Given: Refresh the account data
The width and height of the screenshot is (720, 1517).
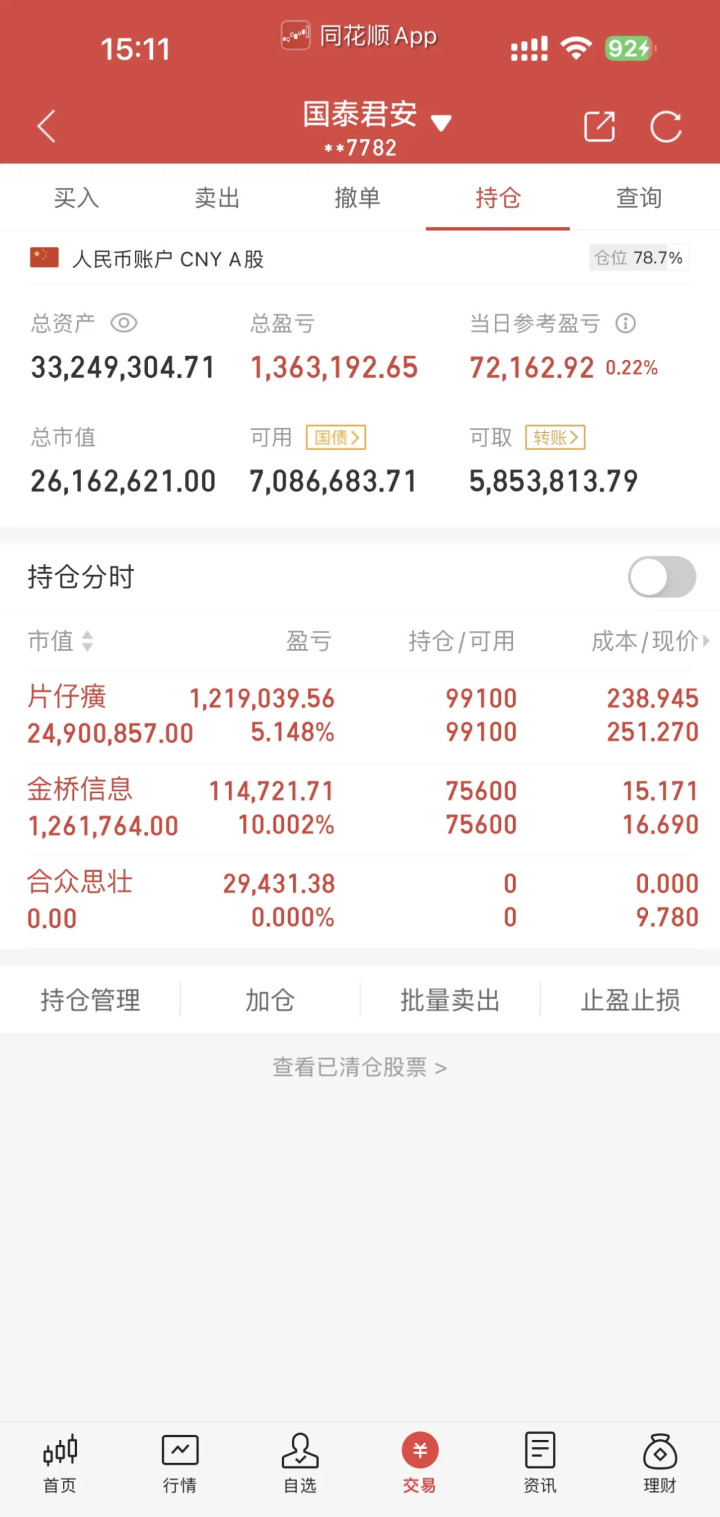Looking at the screenshot, I should pyautogui.click(x=666, y=126).
